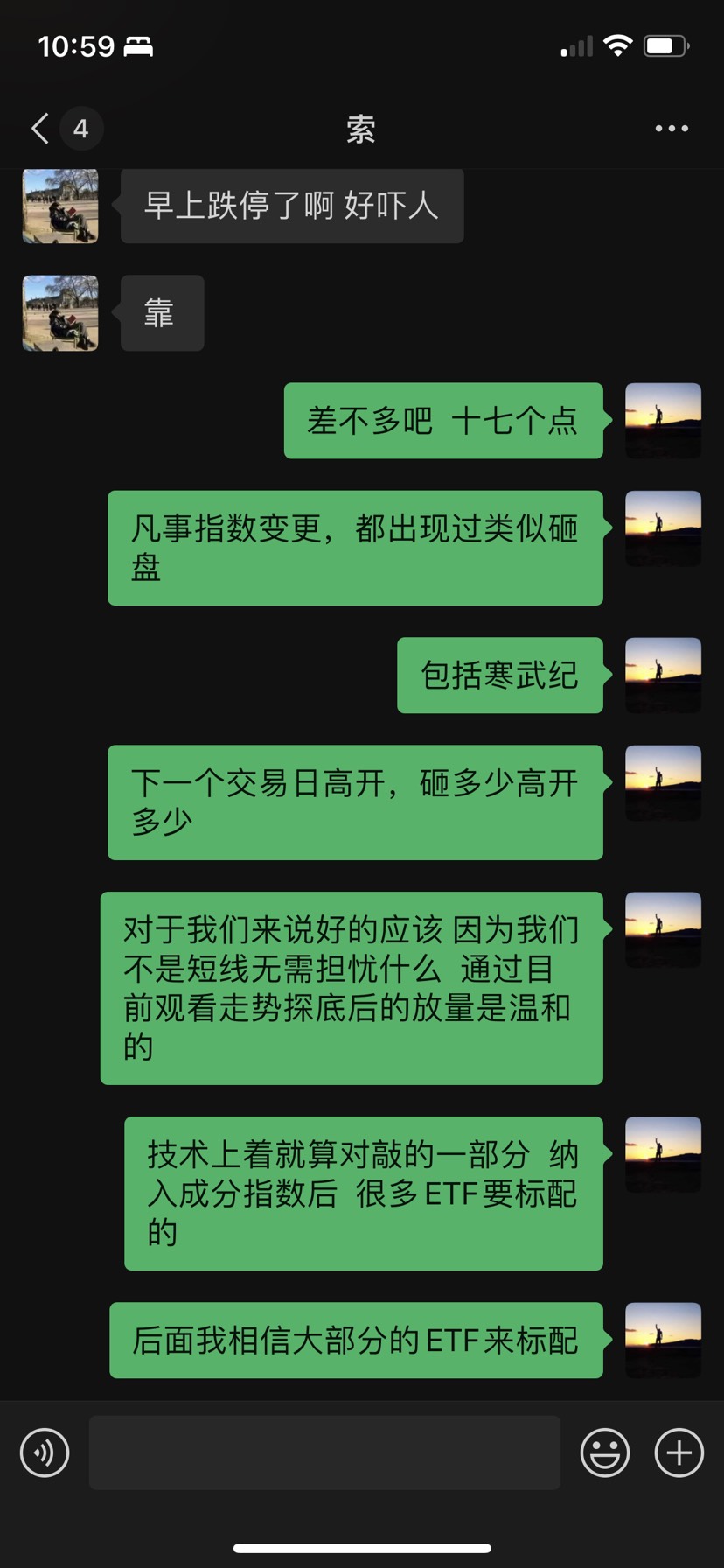Open the chat options three-dot menu
Image resolution: width=724 pixels, height=1568 pixels.
672,129
